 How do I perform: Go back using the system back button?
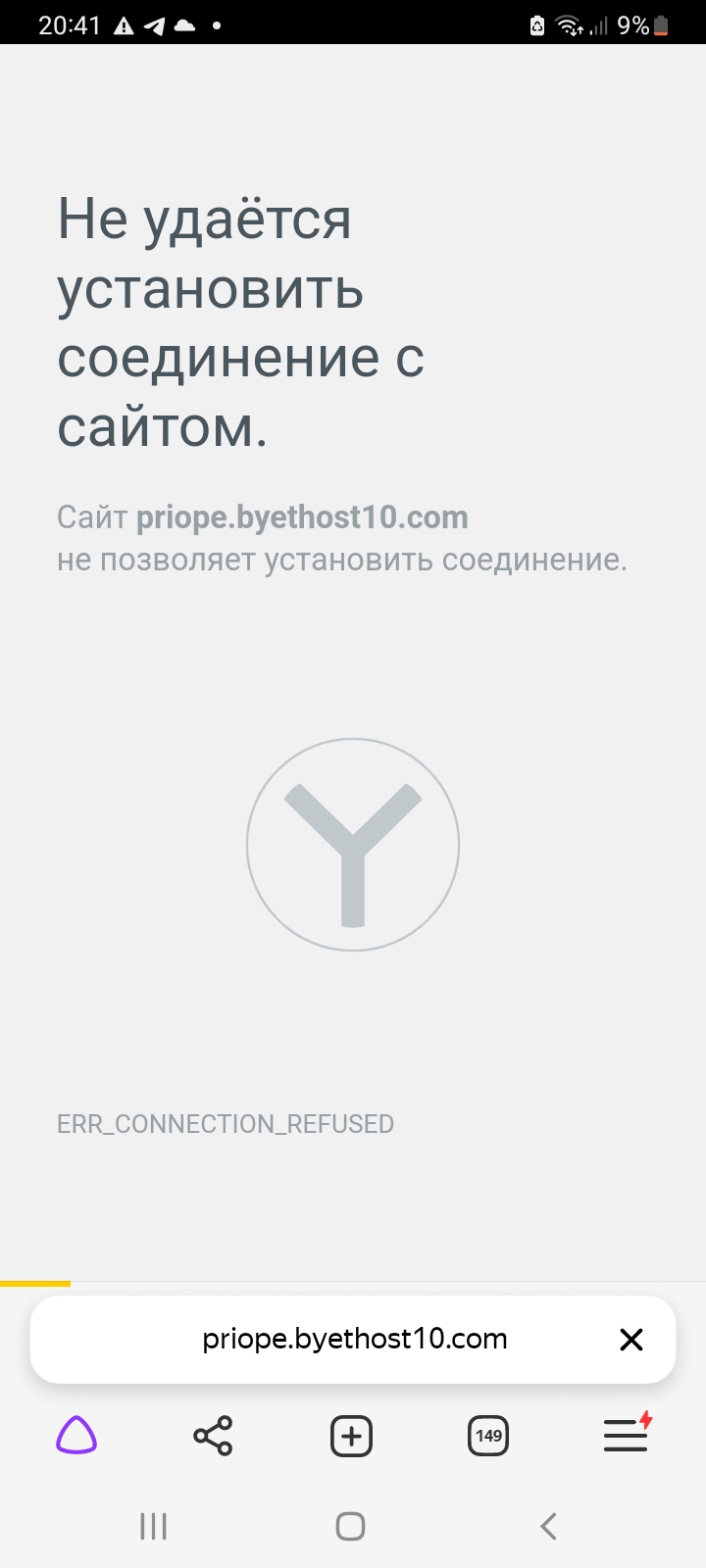(548, 1526)
